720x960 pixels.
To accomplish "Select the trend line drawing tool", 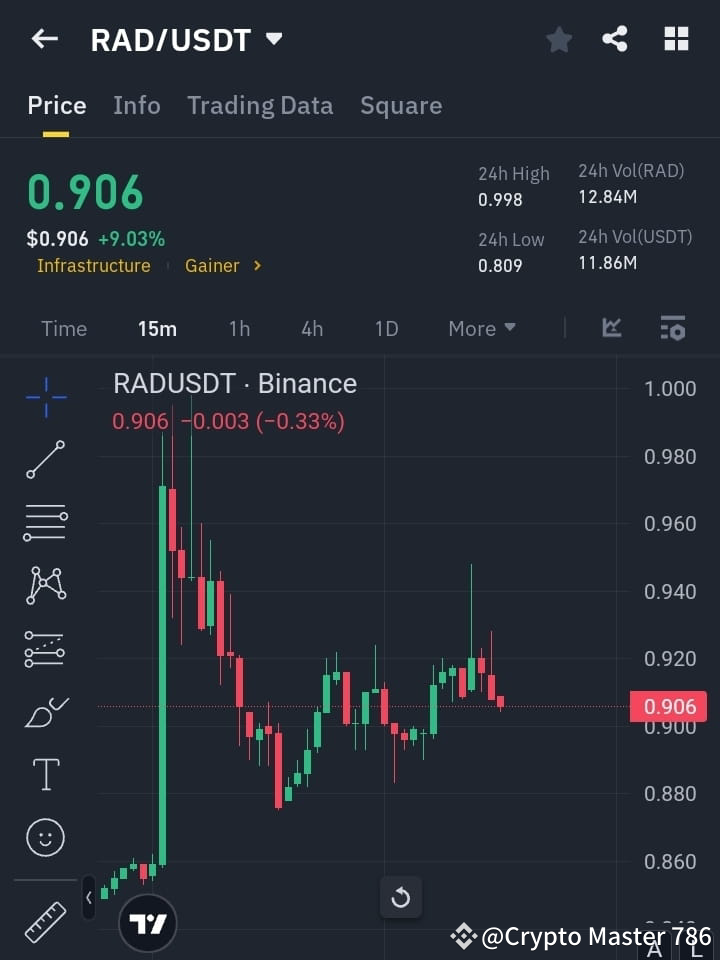I will click(x=45, y=460).
